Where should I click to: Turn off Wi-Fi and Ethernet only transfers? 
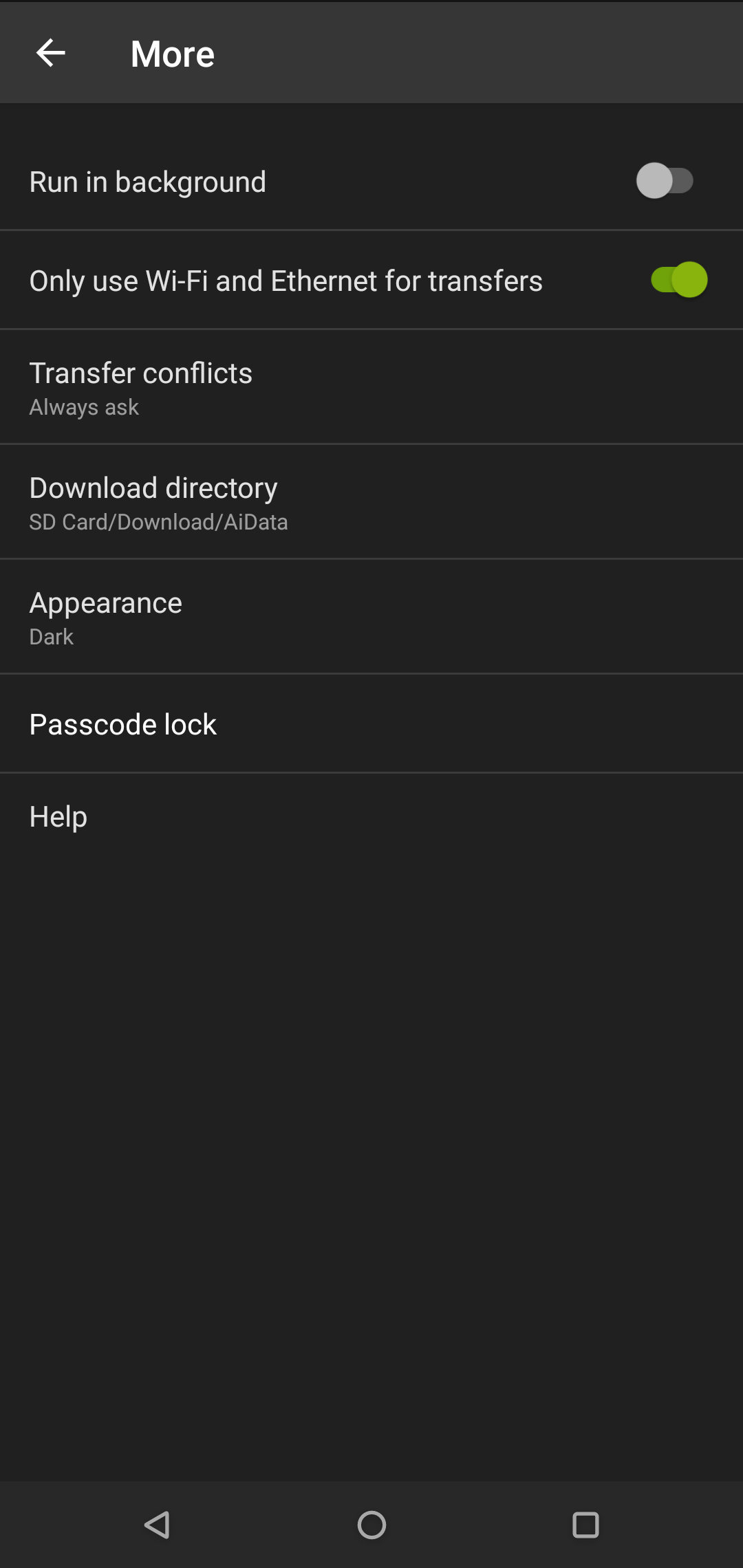click(679, 280)
